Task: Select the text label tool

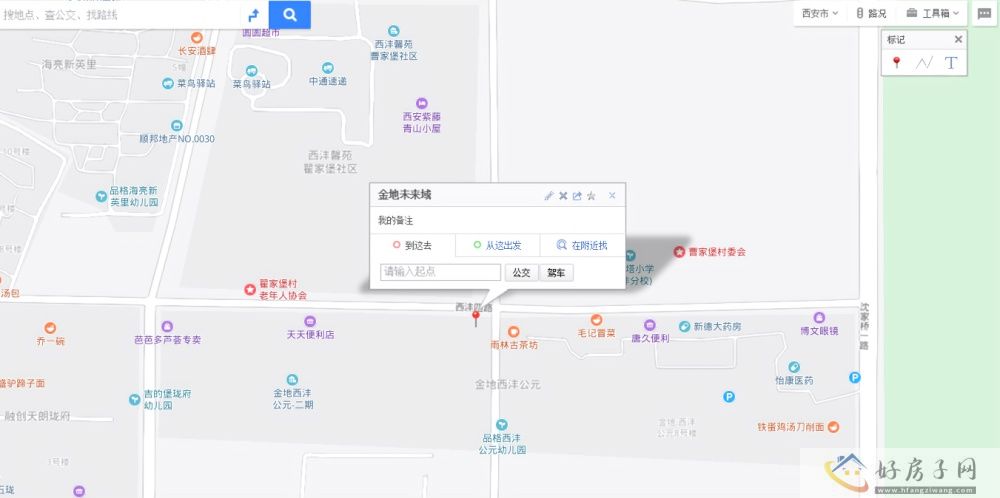Action: click(x=951, y=63)
